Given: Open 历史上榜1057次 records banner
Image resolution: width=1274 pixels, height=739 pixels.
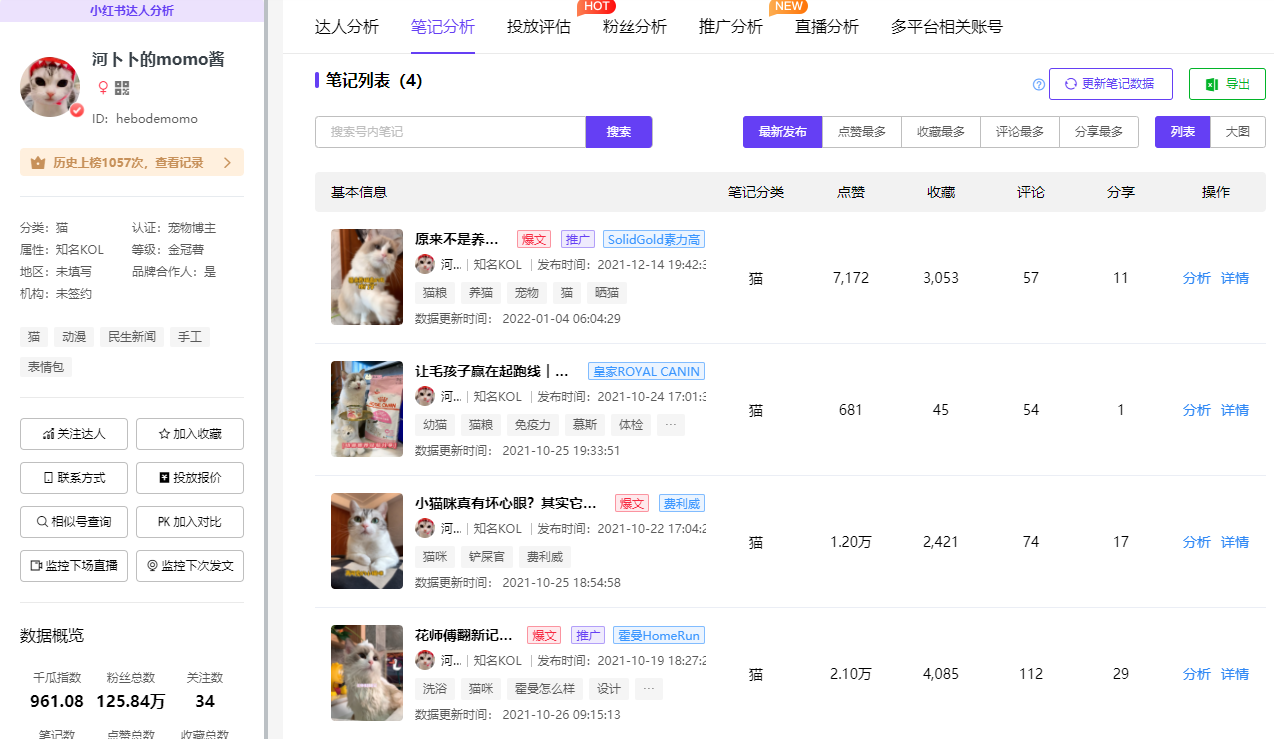Looking at the screenshot, I should pos(131,162).
